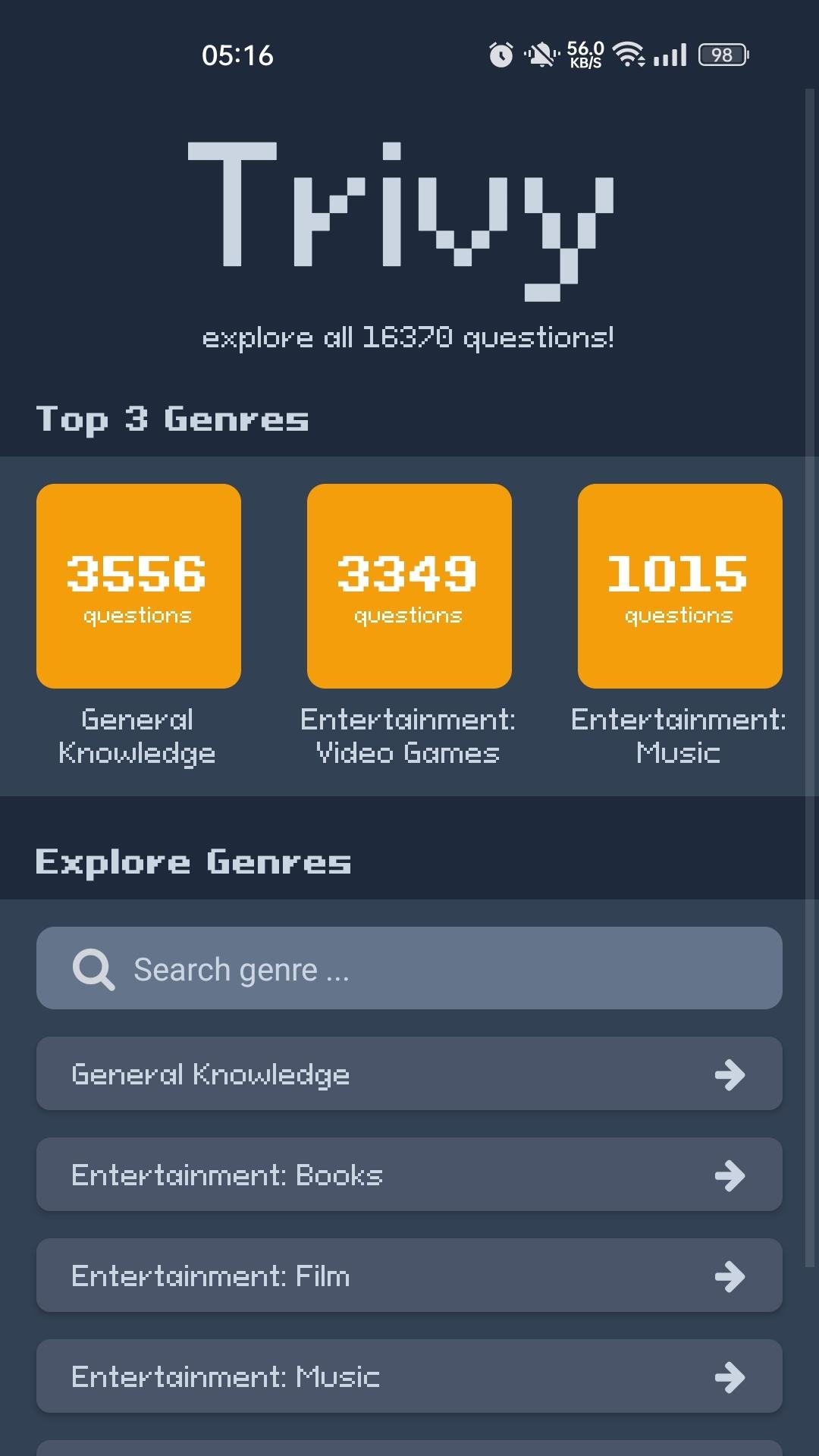Click the arrow icon on General Knowledge row
The height and width of the screenshot is (1456, 819).
tap(730, 1073)
